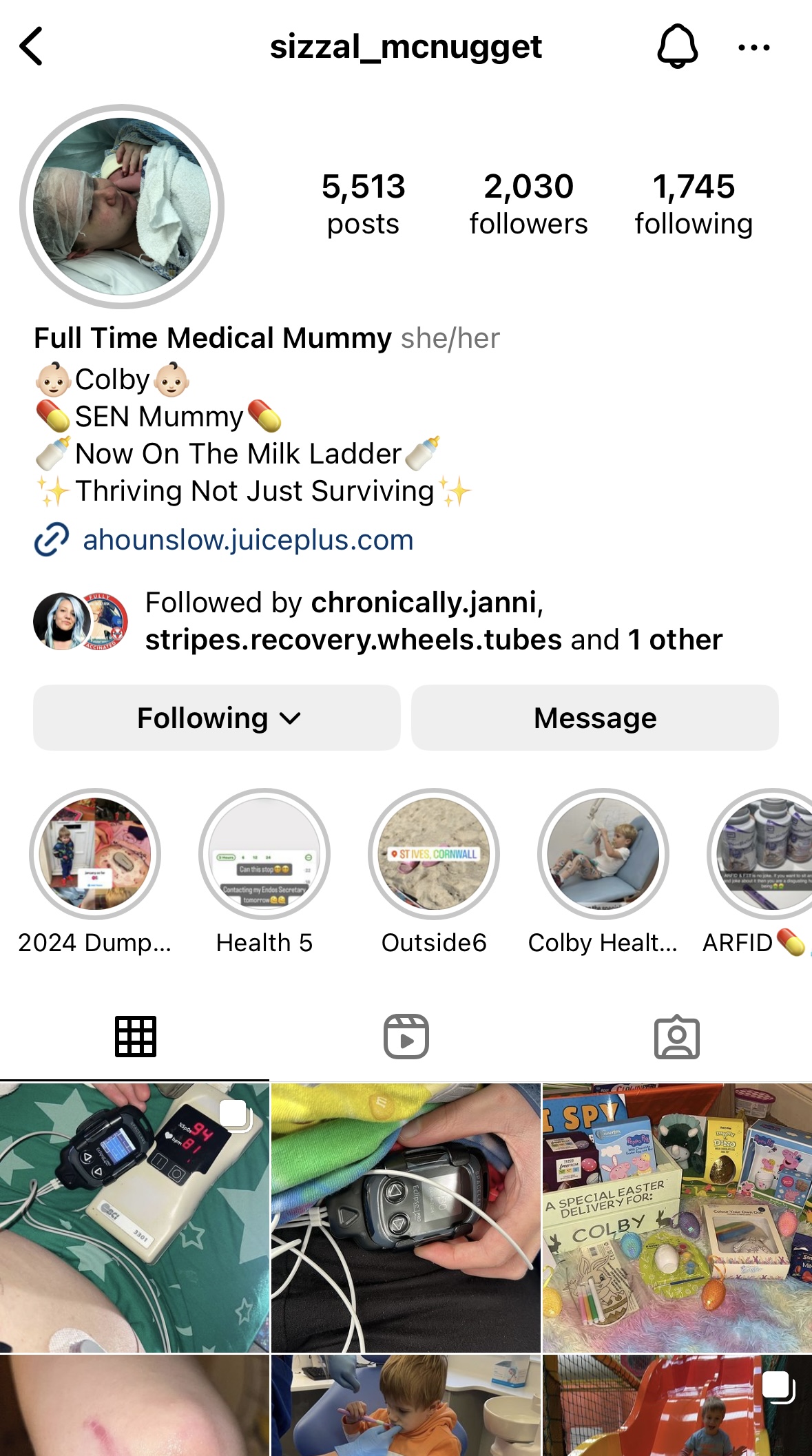
Task: Expand the Following dropdown button
Action: pos(217,718)
